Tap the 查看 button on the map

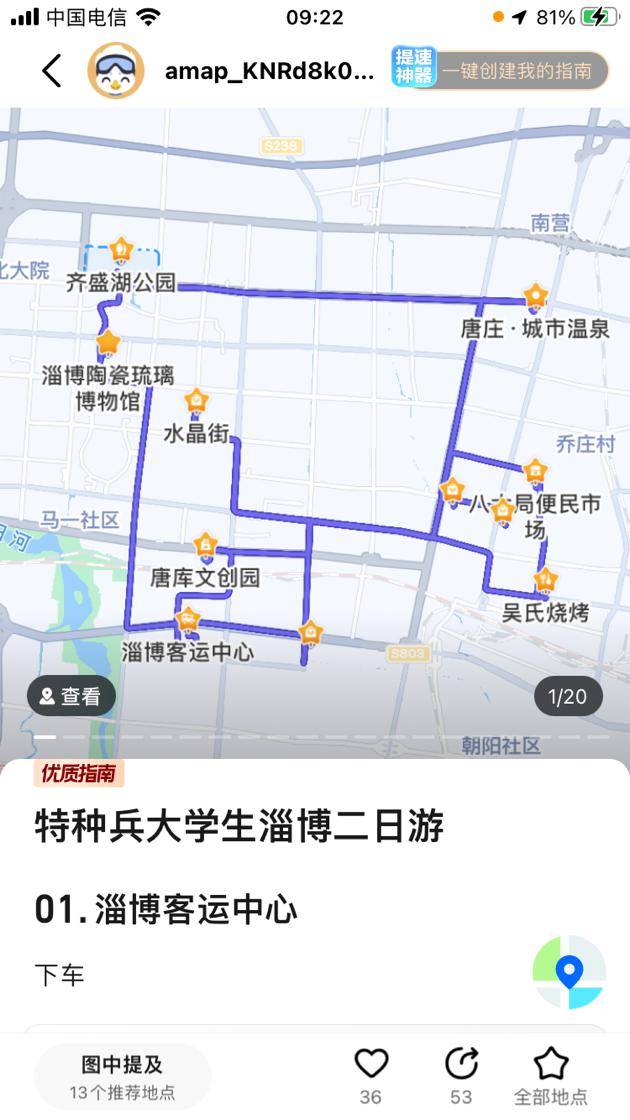coord(71,696)
